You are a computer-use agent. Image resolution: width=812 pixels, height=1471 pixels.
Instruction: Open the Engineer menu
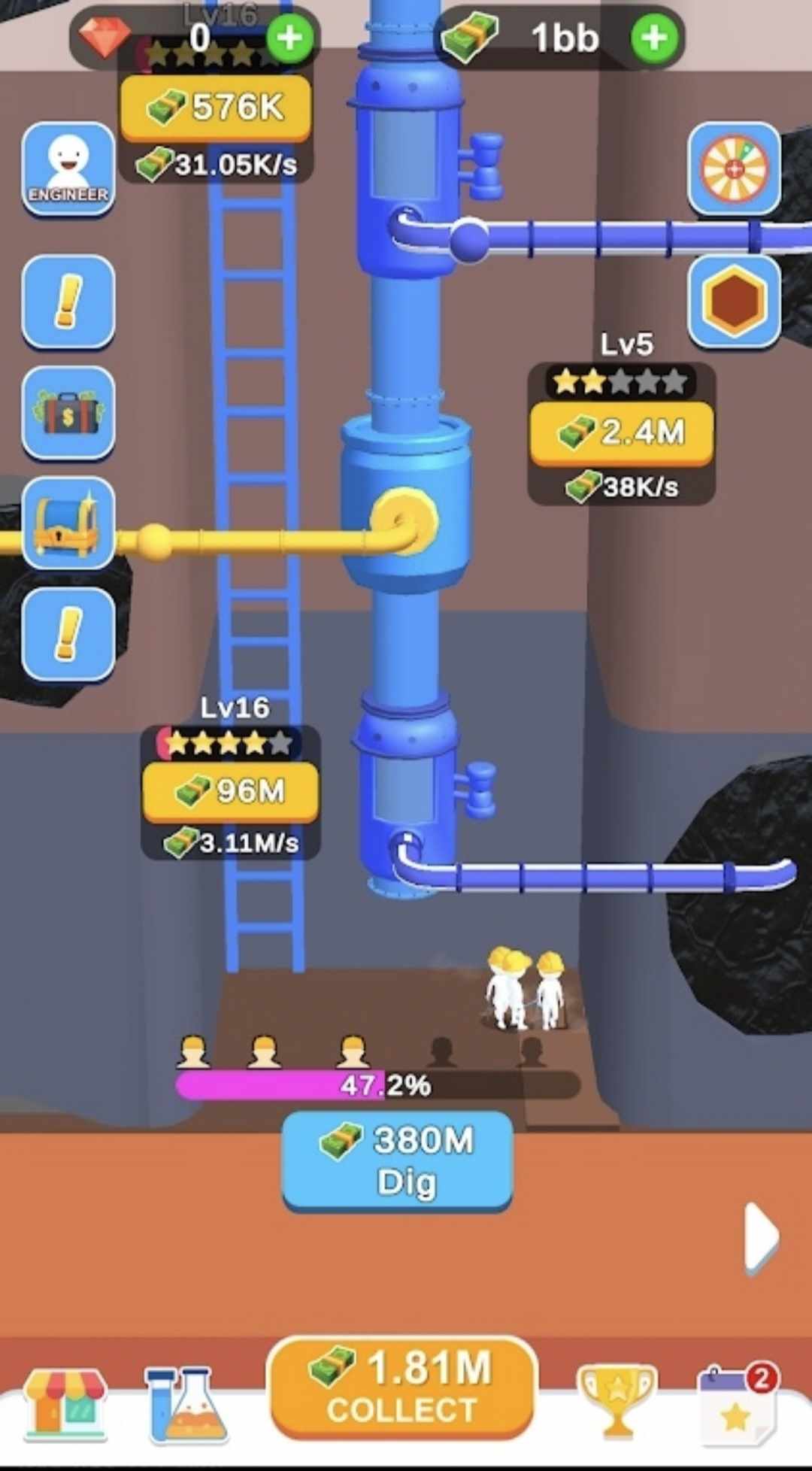(68, 168)
